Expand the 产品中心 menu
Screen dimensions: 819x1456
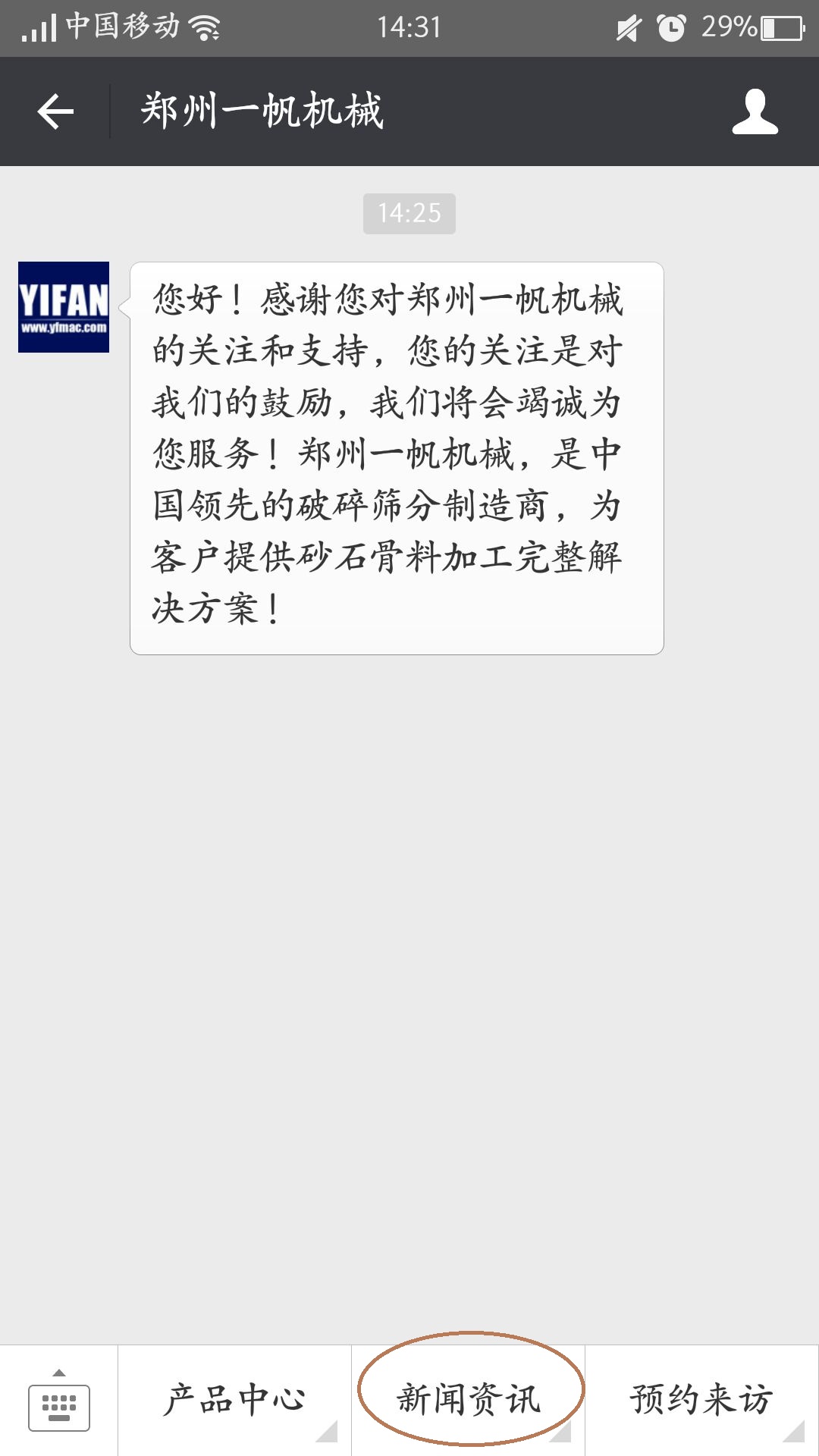[x=235, y=1401]
